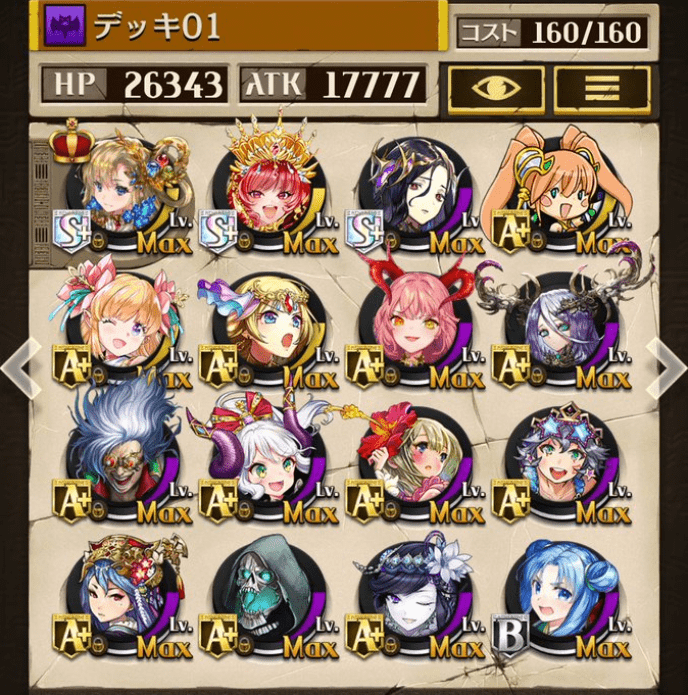Select the gold-hooded girl with blue eyes
This screenshot has height=695, width=688.
pyautogui.click(x=266, y=328)
